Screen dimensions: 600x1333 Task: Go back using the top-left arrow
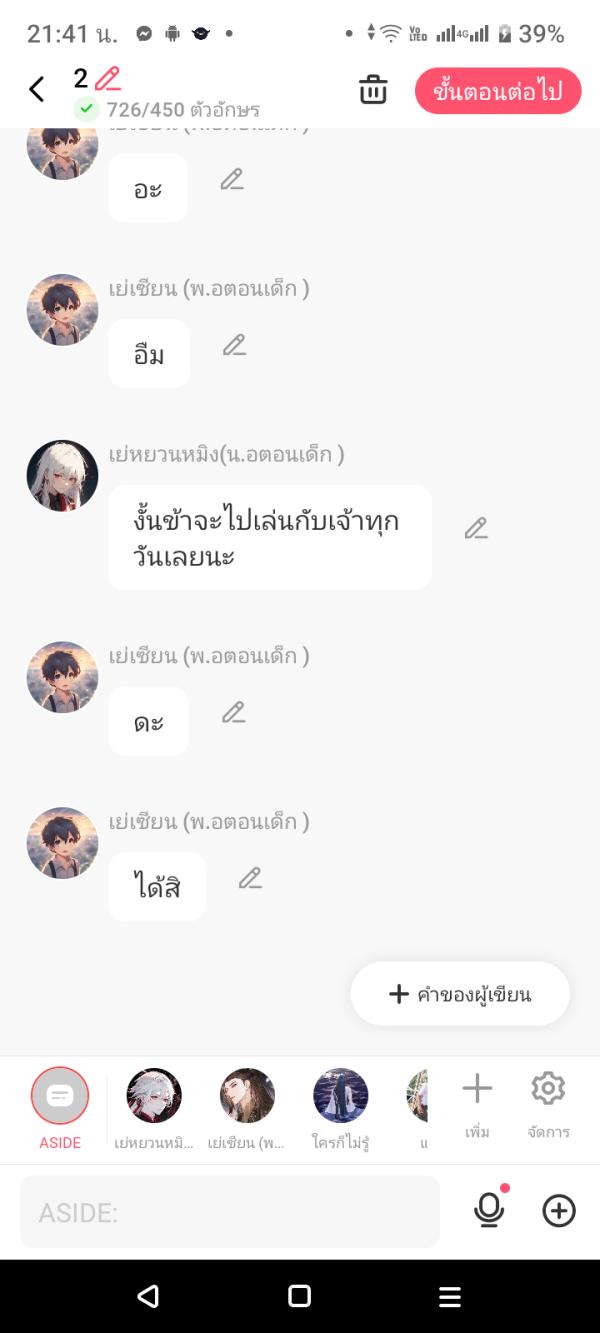(x=37, y=90)
